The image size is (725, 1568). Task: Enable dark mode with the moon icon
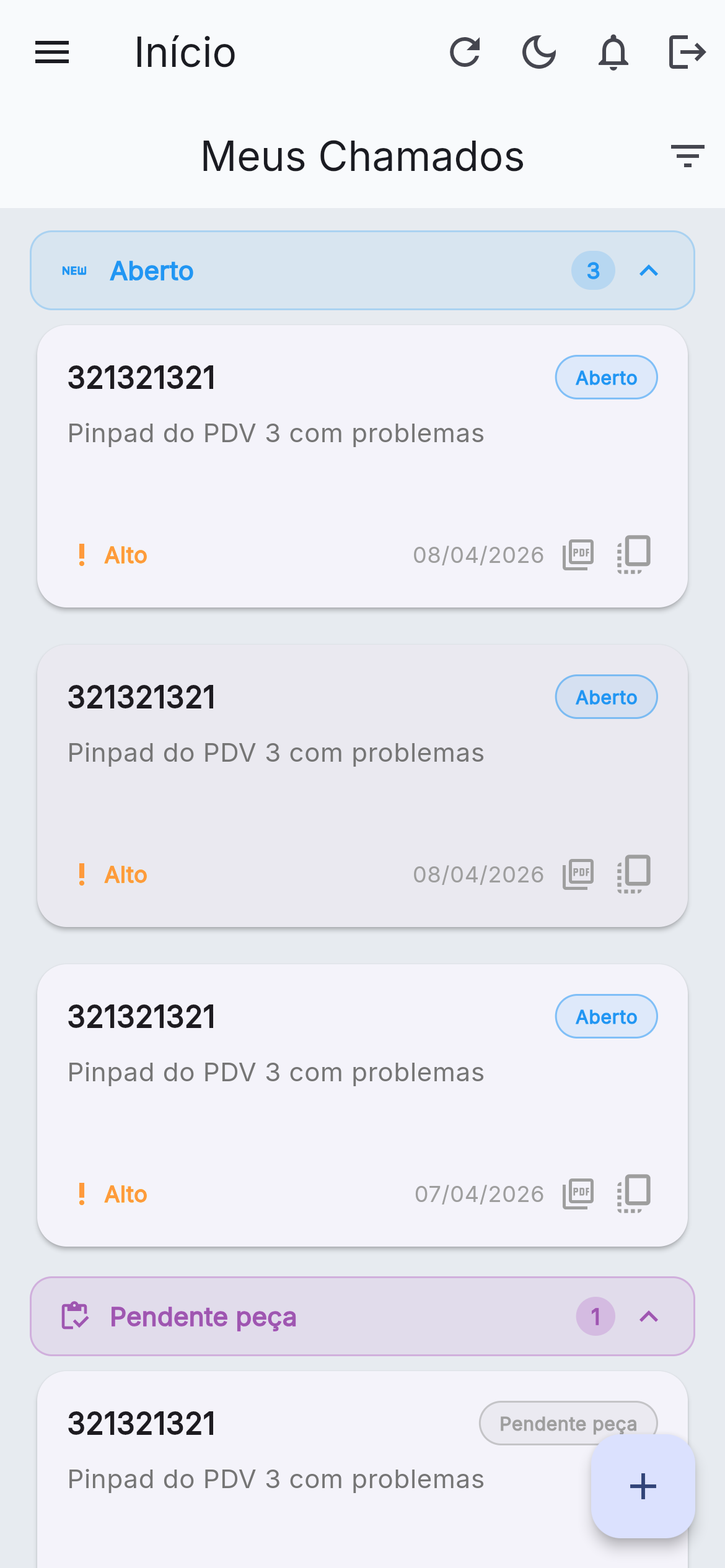[x=538, y=52]
